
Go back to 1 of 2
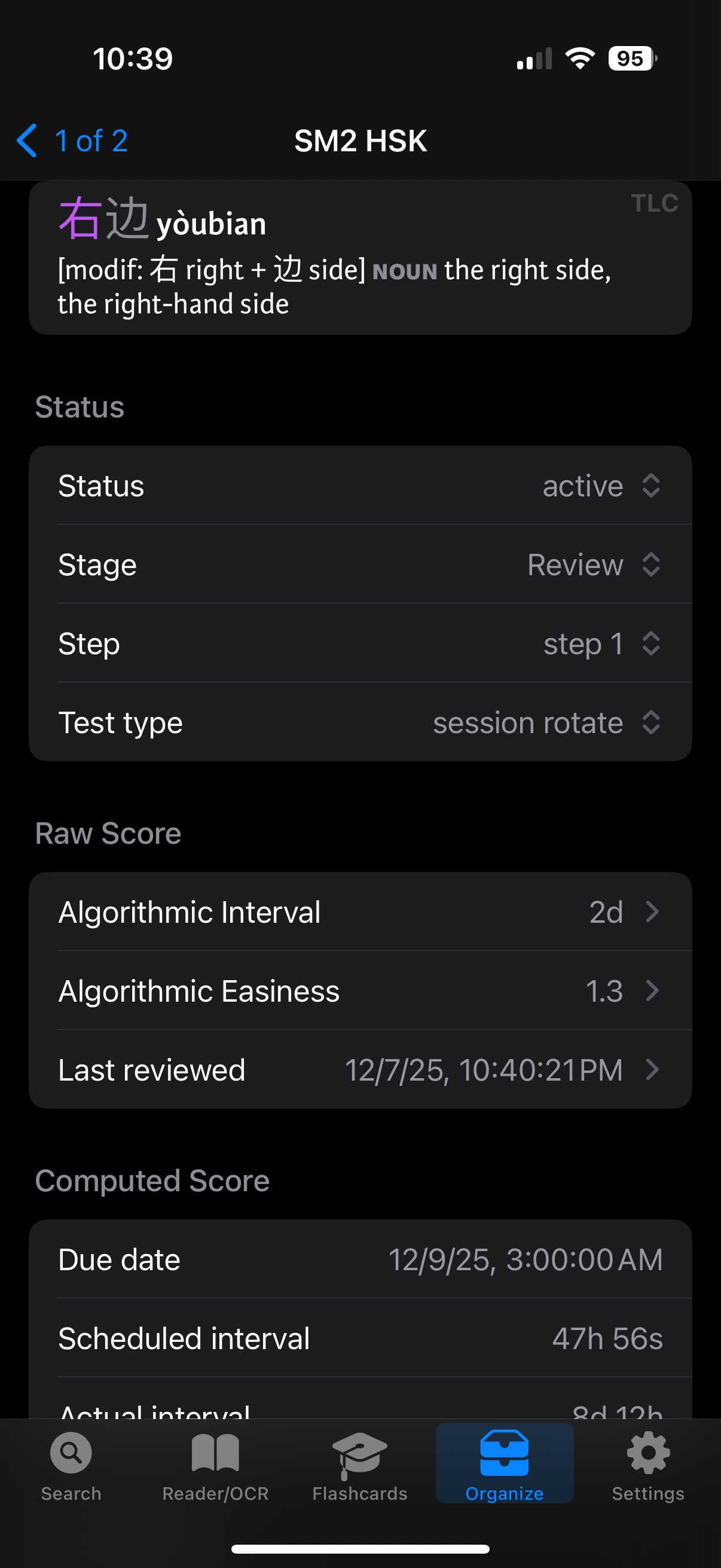73,141
